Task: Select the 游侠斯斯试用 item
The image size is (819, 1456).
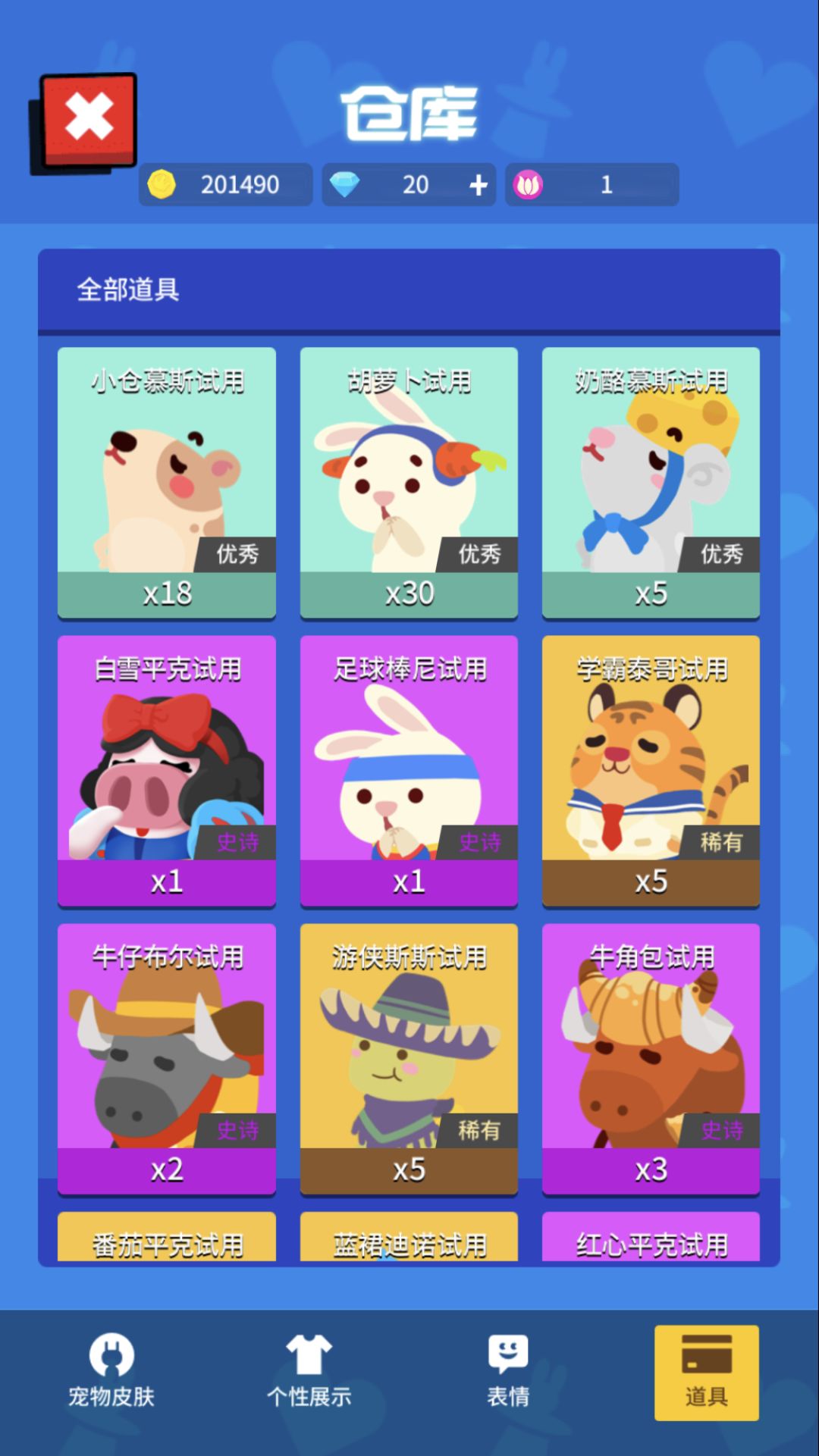Action: tap(409, 1057)
